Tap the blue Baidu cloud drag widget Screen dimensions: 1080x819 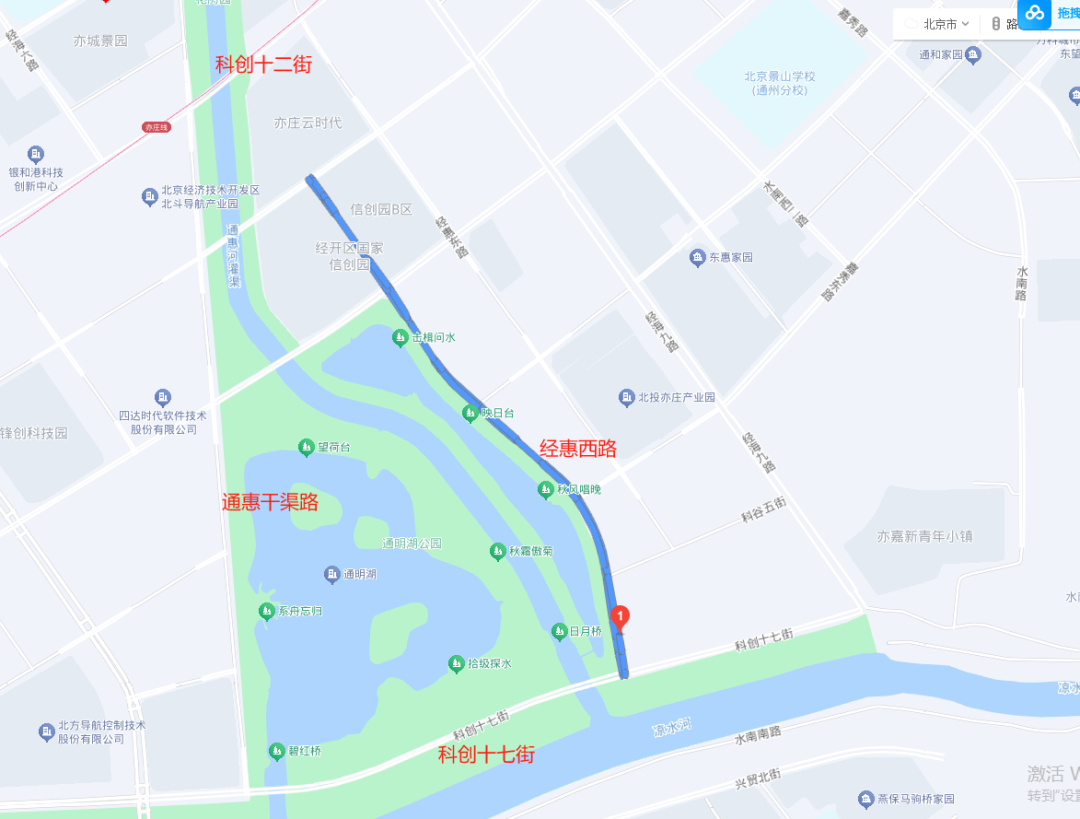pyautogui.click(x=1036, y=13)
